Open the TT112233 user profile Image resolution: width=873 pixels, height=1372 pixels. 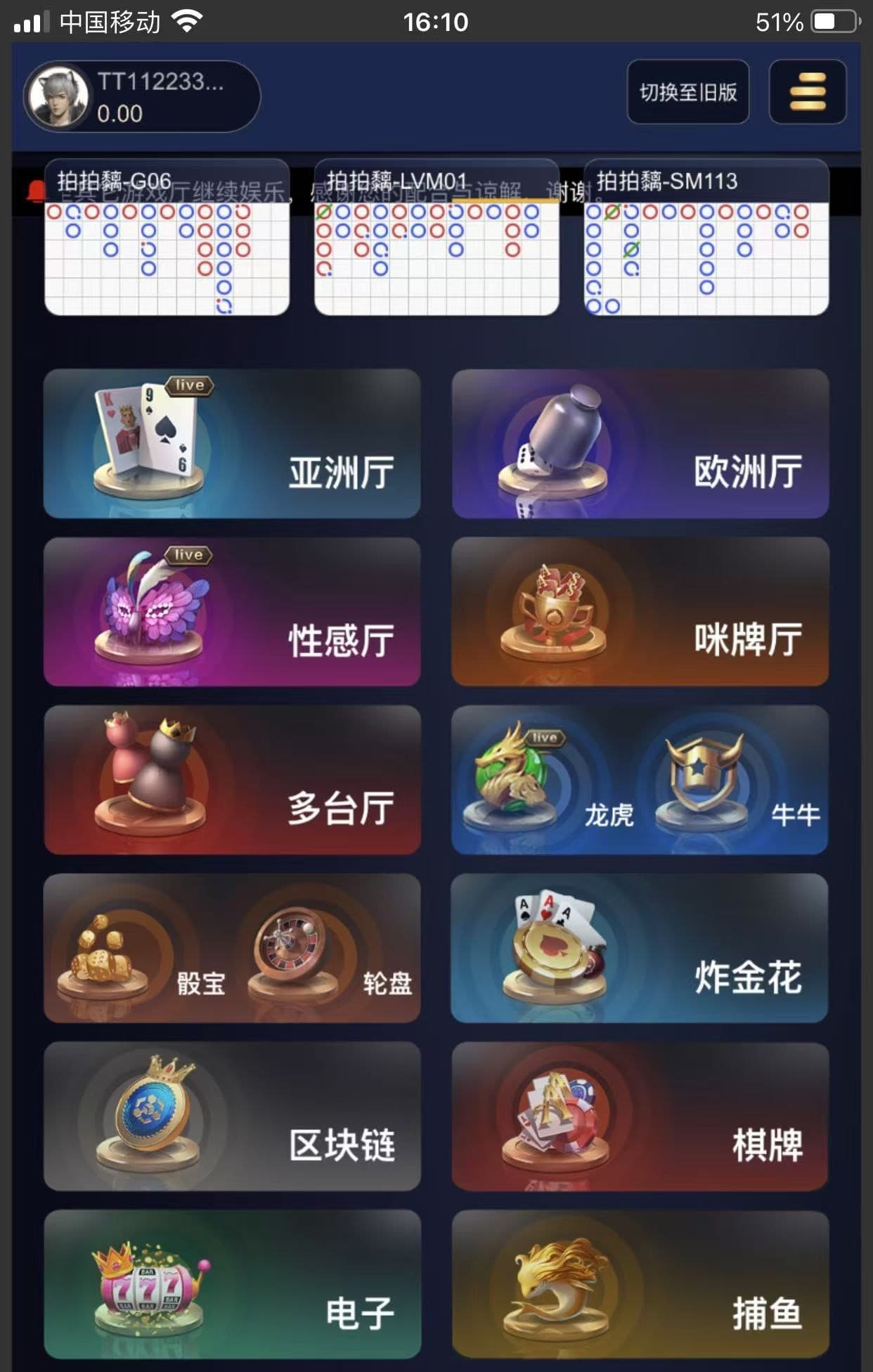[142, 96]
